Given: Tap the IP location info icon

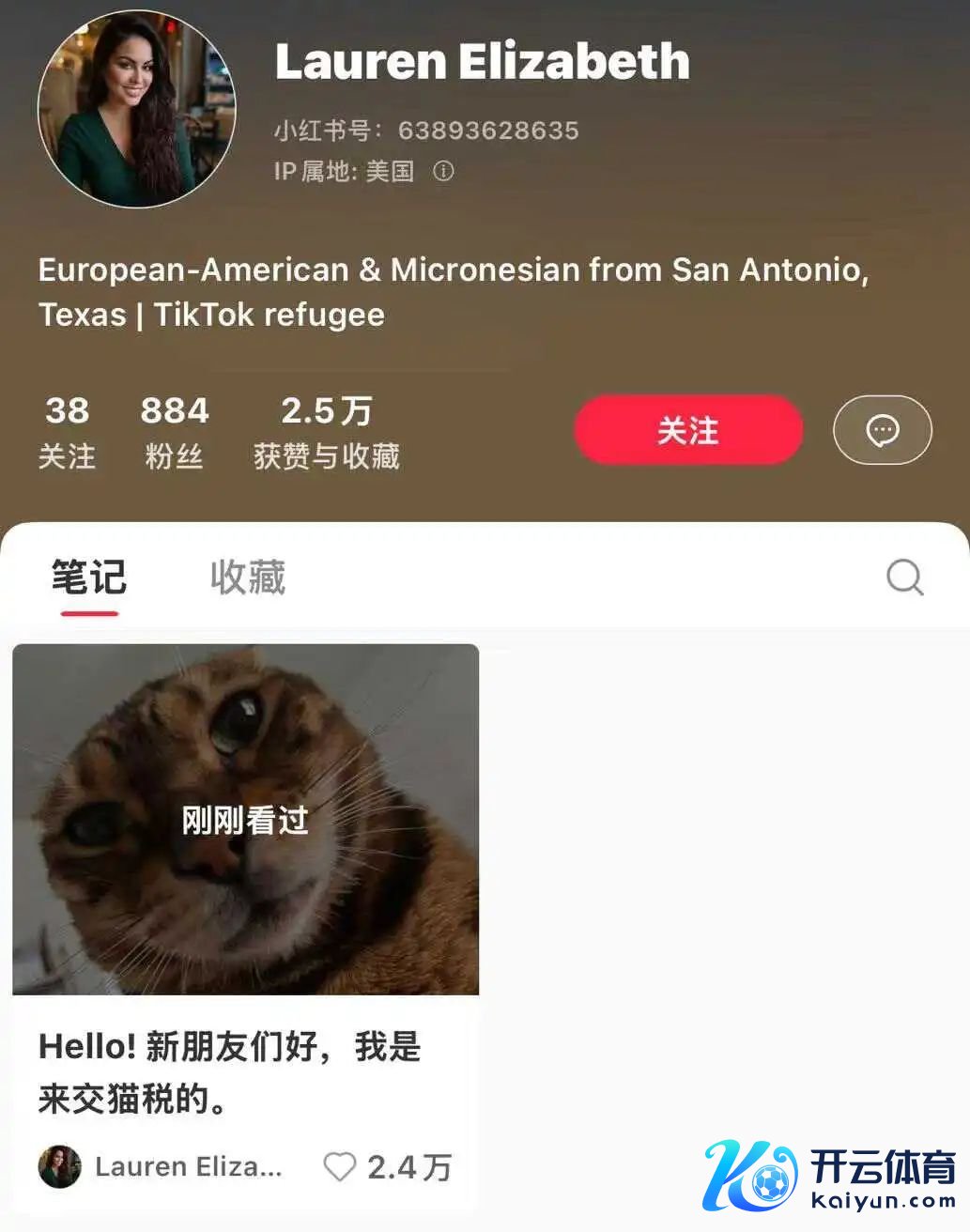Looking at the screenshot, I should [443, 171].
